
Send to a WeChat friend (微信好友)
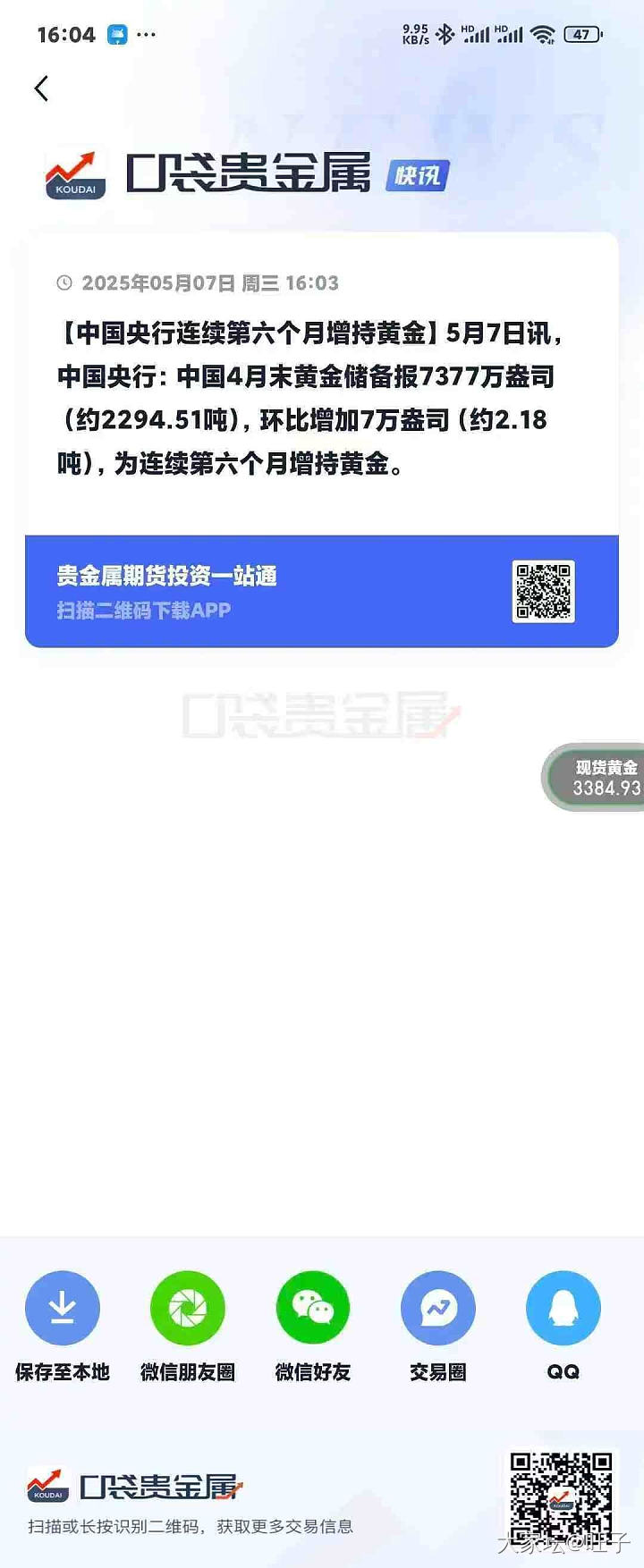tap(313, 1308)
